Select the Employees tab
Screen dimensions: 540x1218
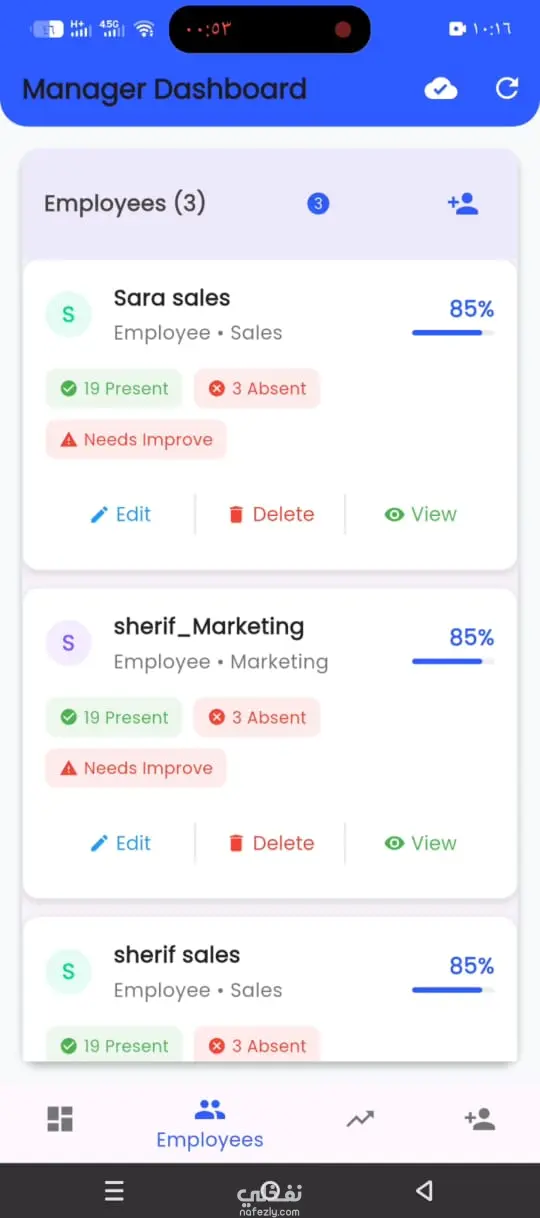pos(210,1123)
